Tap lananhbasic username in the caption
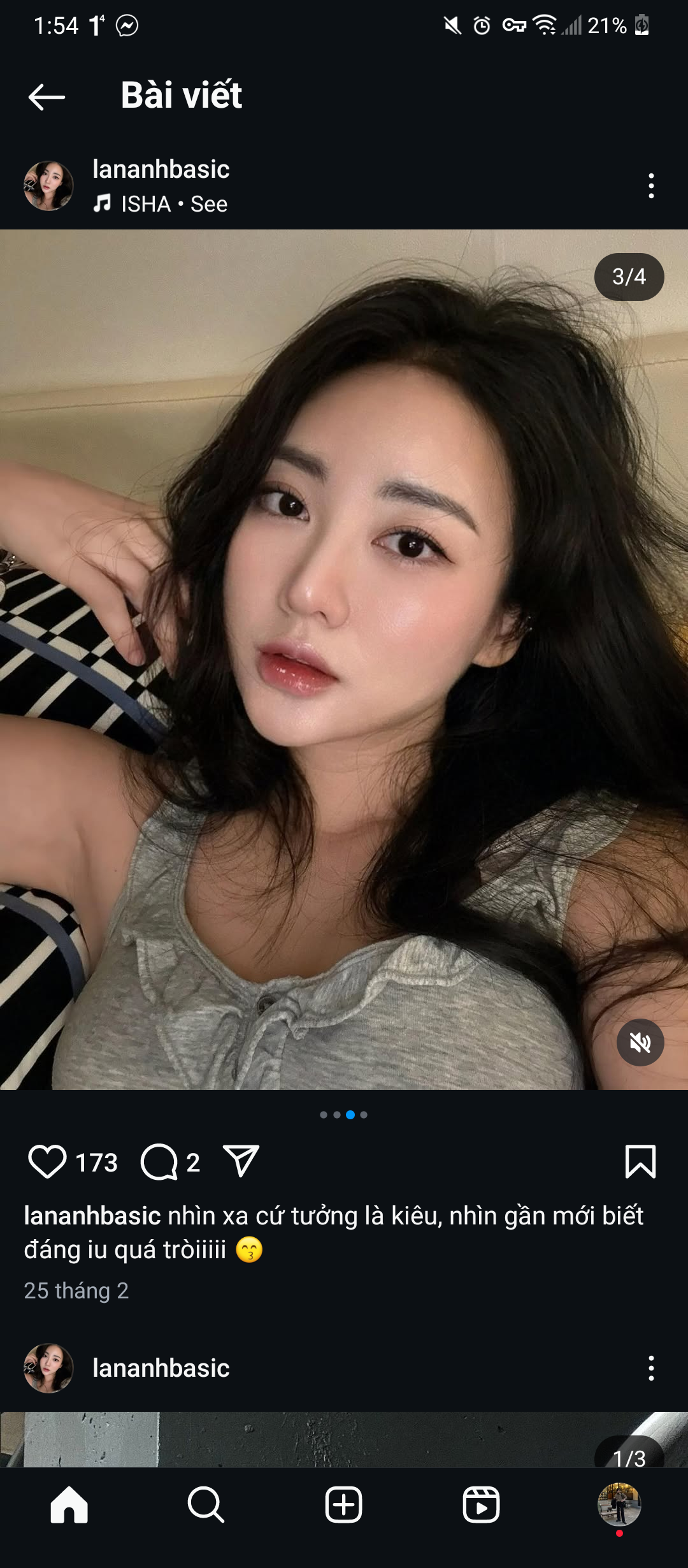The image size is (688, 1568). pyautogui.click(x=92, y=1216)
